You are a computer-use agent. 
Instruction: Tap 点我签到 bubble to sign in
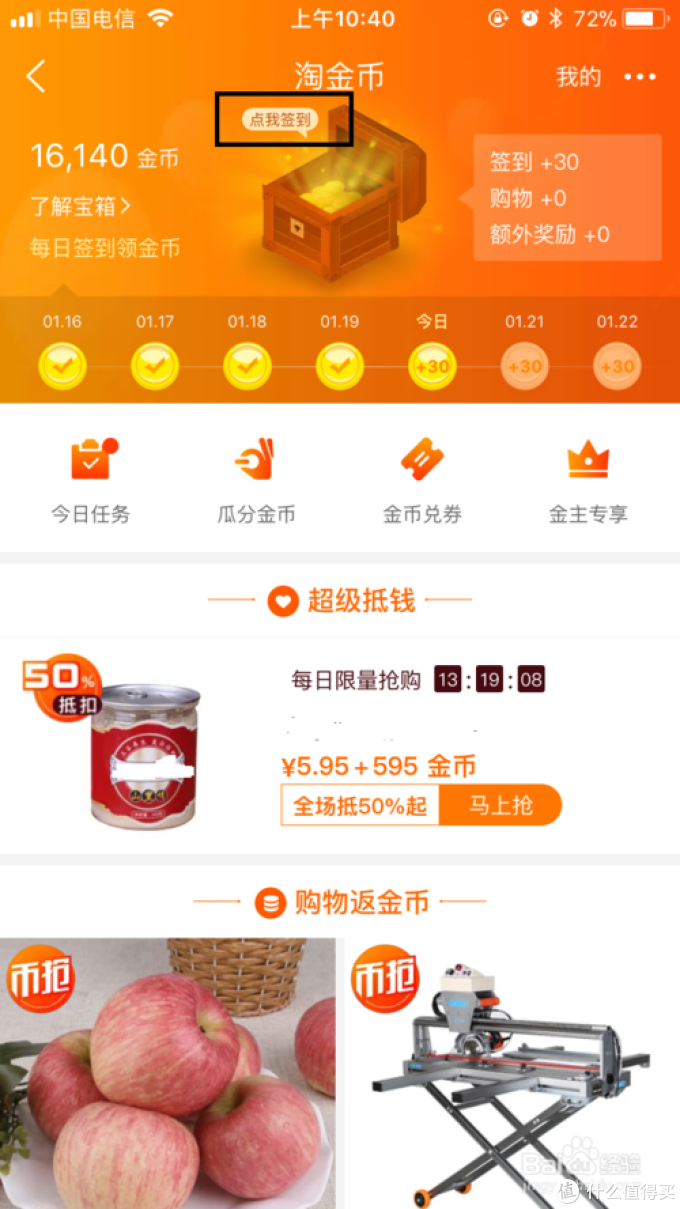pyautogui.click(x=281, y=120)
